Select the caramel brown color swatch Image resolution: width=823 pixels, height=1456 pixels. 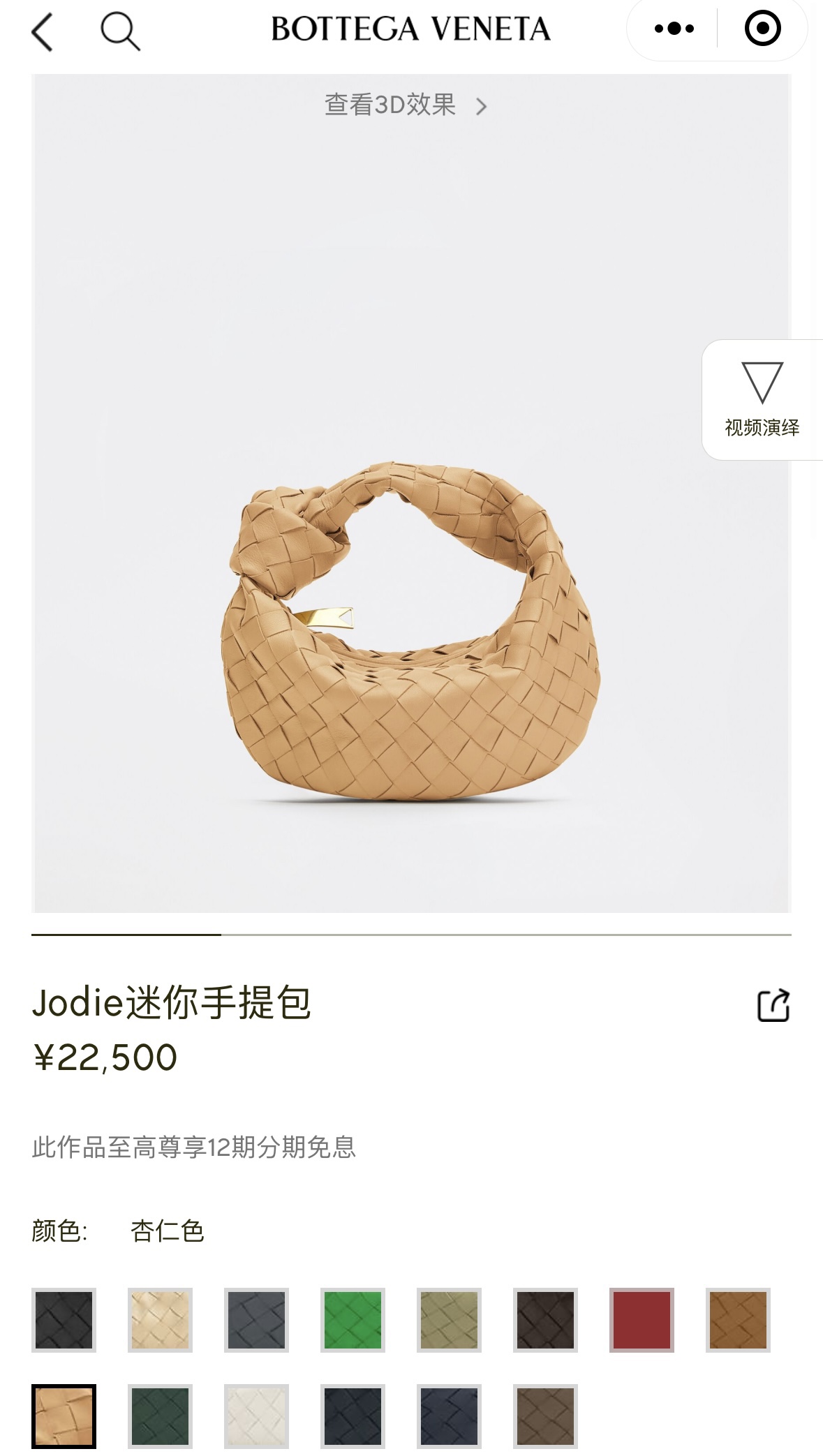coord(738,1320)
